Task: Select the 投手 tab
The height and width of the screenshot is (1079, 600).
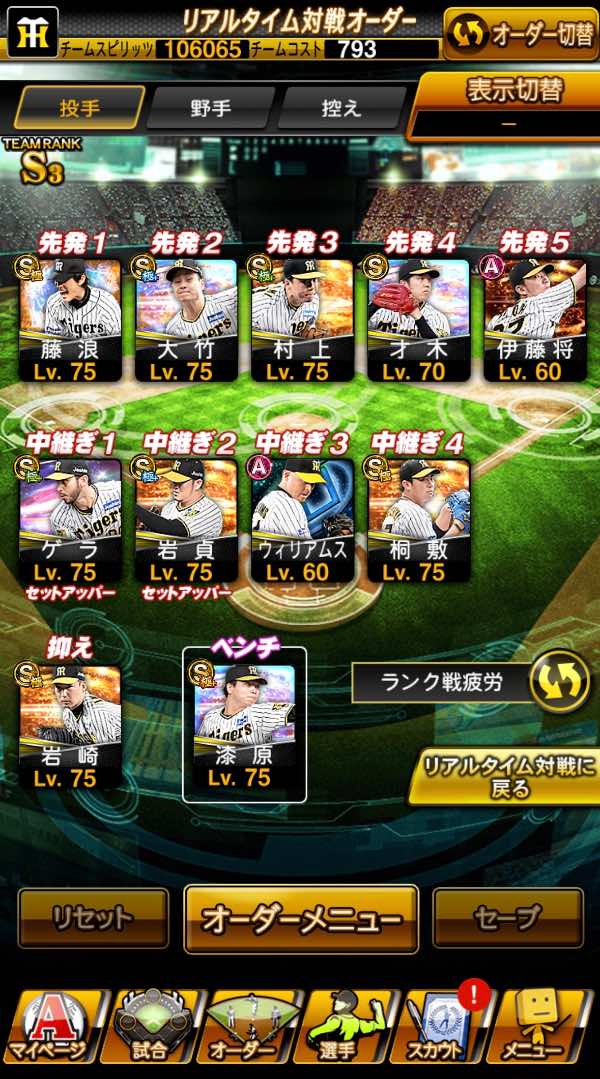Action: [x=80, y=108]
